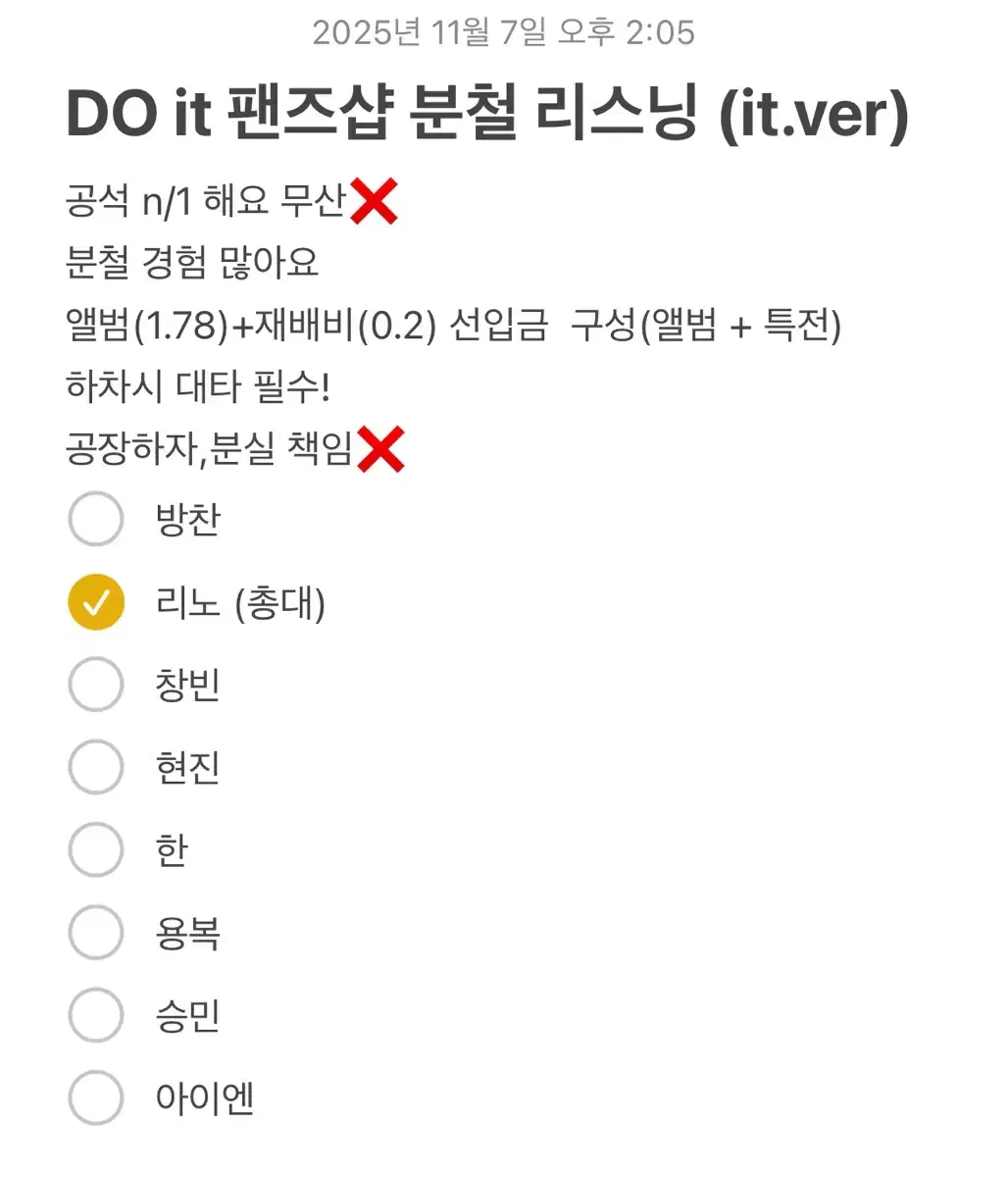Select the 용복 radio button
This screenshot has height=1177, width=1008.
coord(95,933)
